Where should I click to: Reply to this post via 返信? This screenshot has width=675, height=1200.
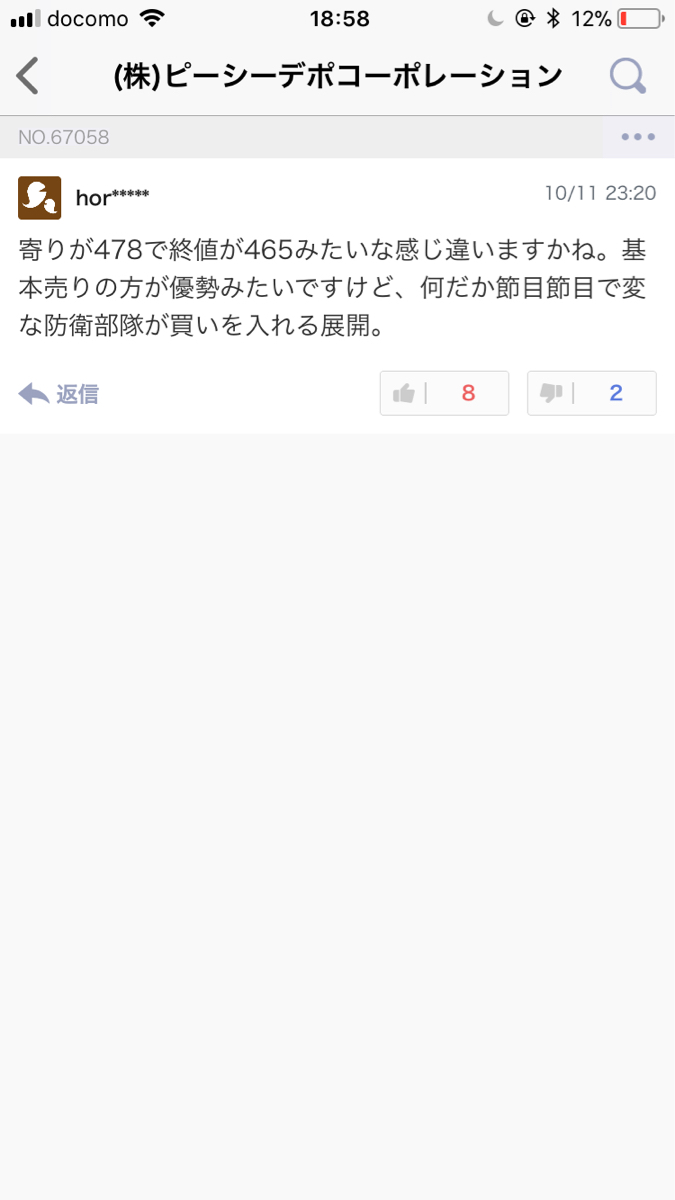59,394
